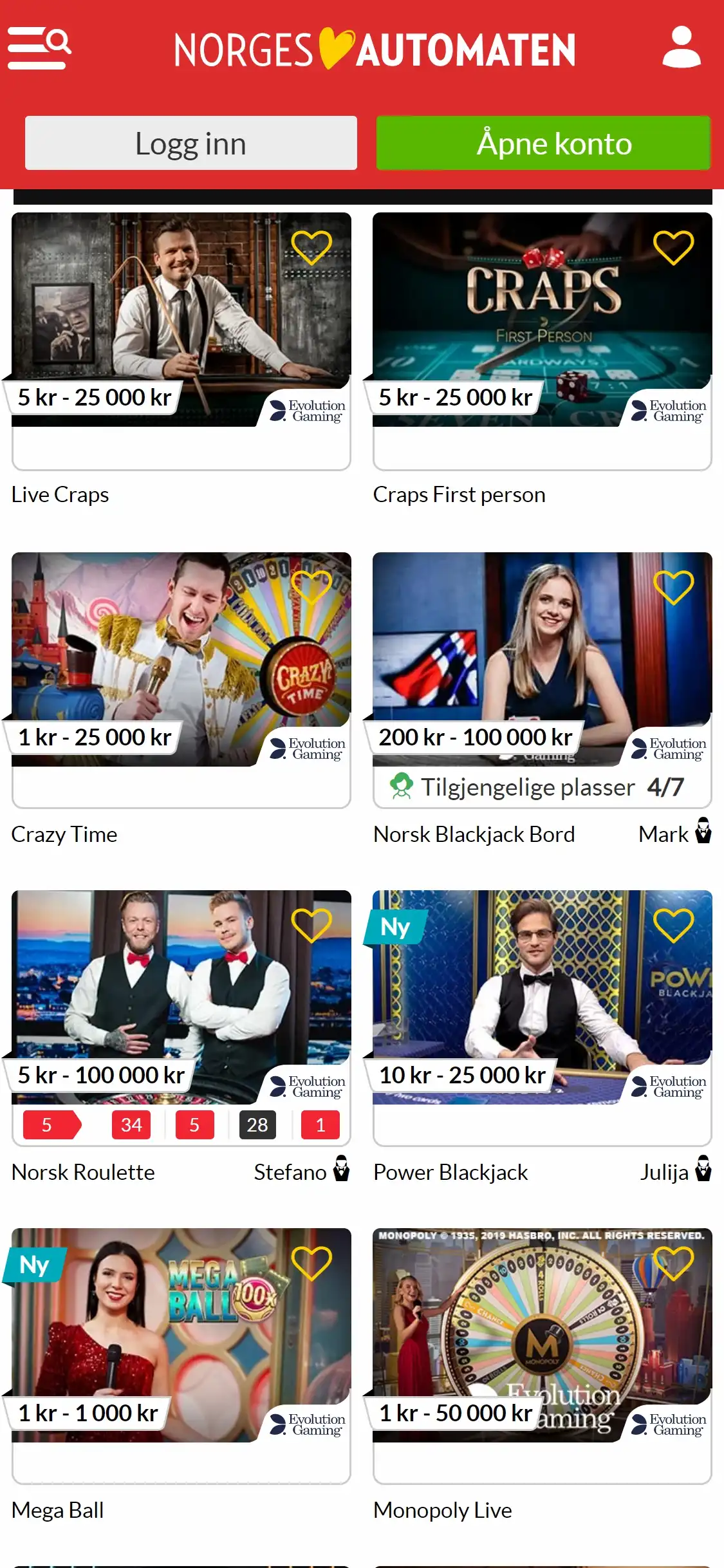Tap the Åpne konto button
This screenshot has height=1568, width=724.
click(x=543, y=143)
